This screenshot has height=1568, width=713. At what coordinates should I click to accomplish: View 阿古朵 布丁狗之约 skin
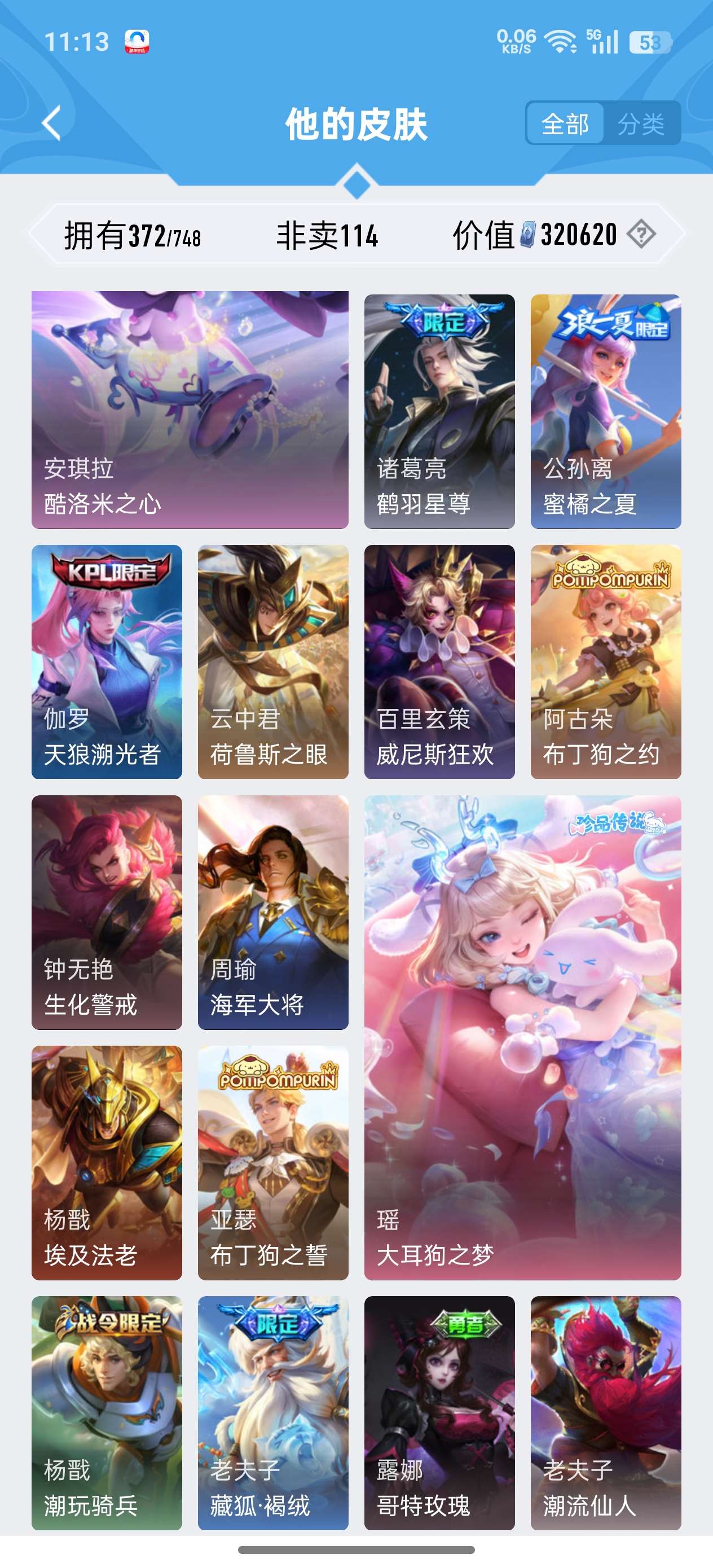(x=605, y=662)
